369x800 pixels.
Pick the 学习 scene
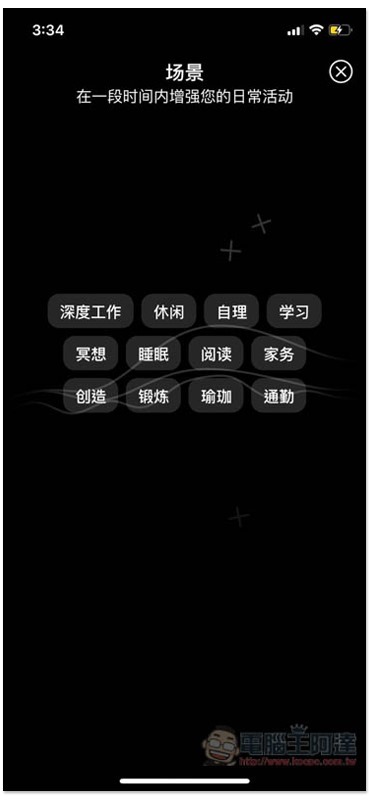pos(294,311)
